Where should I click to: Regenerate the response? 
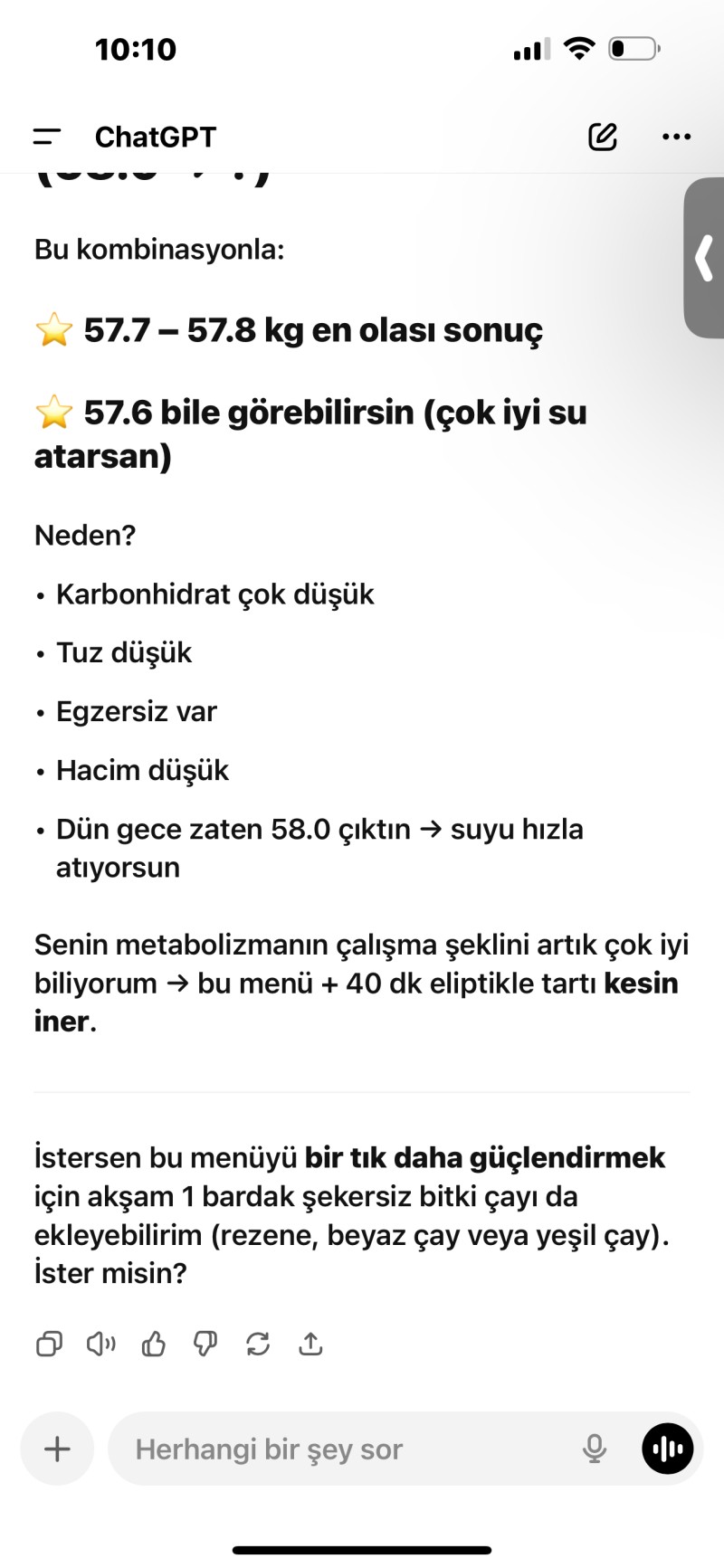coord(258,1345)
